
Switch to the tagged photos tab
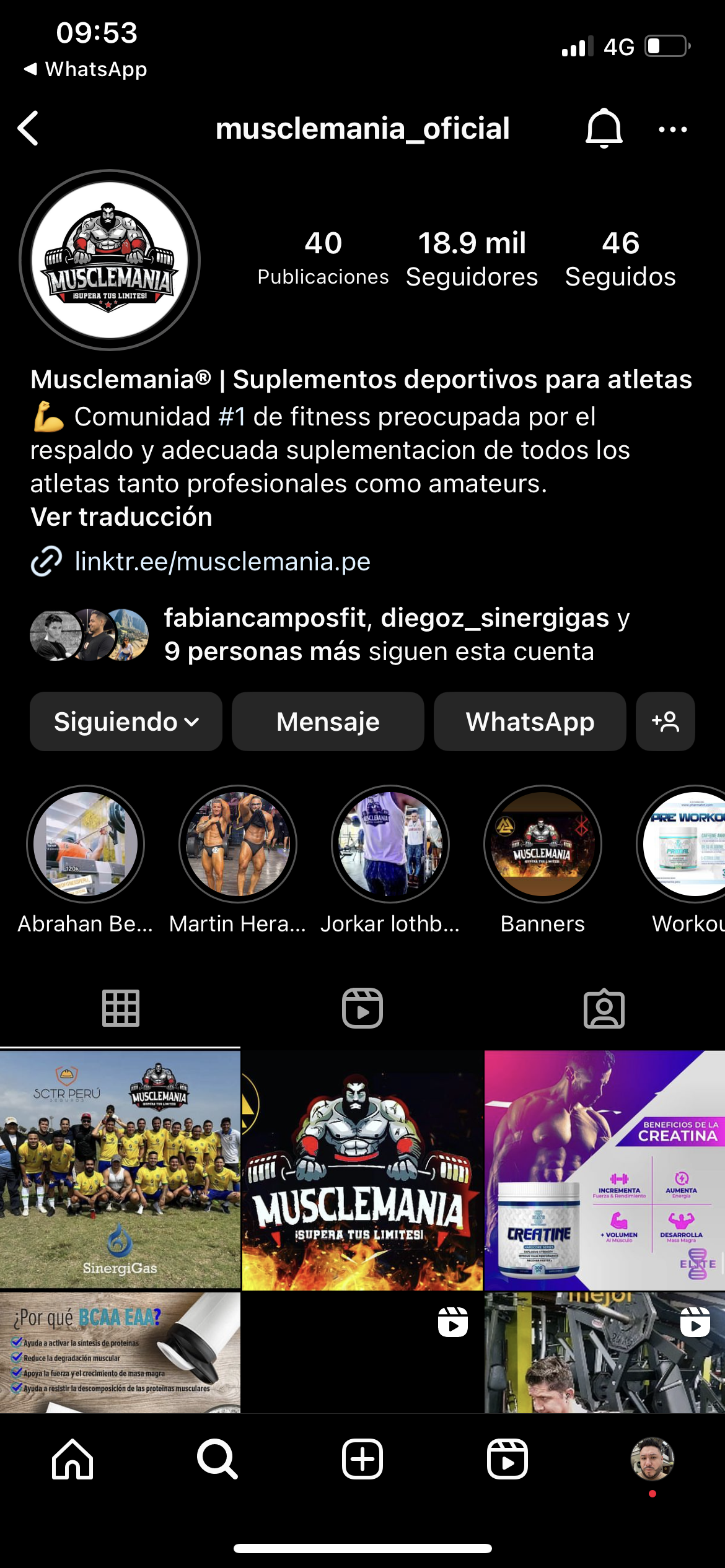tap(604, 1008)
